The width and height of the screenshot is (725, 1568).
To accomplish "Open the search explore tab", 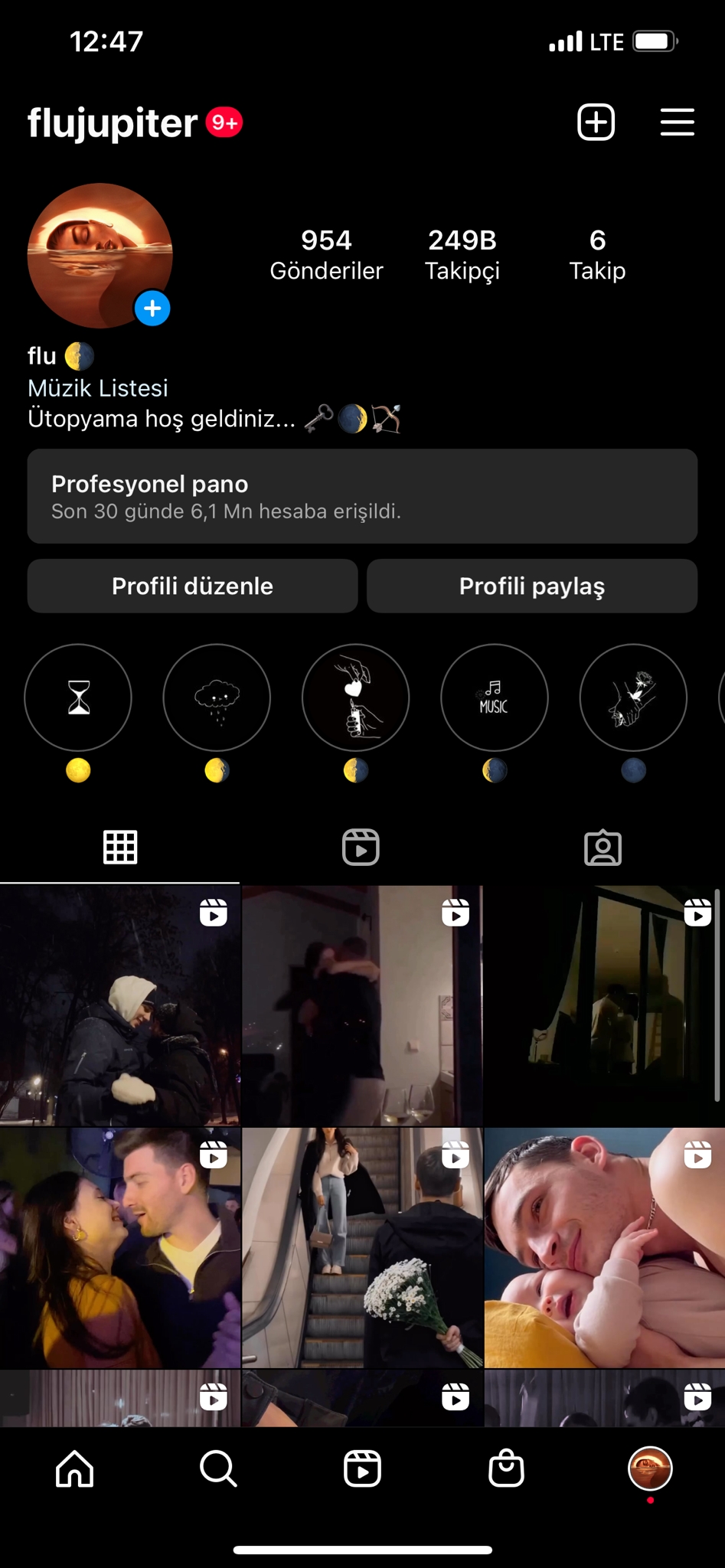I will coord(218,1468).
